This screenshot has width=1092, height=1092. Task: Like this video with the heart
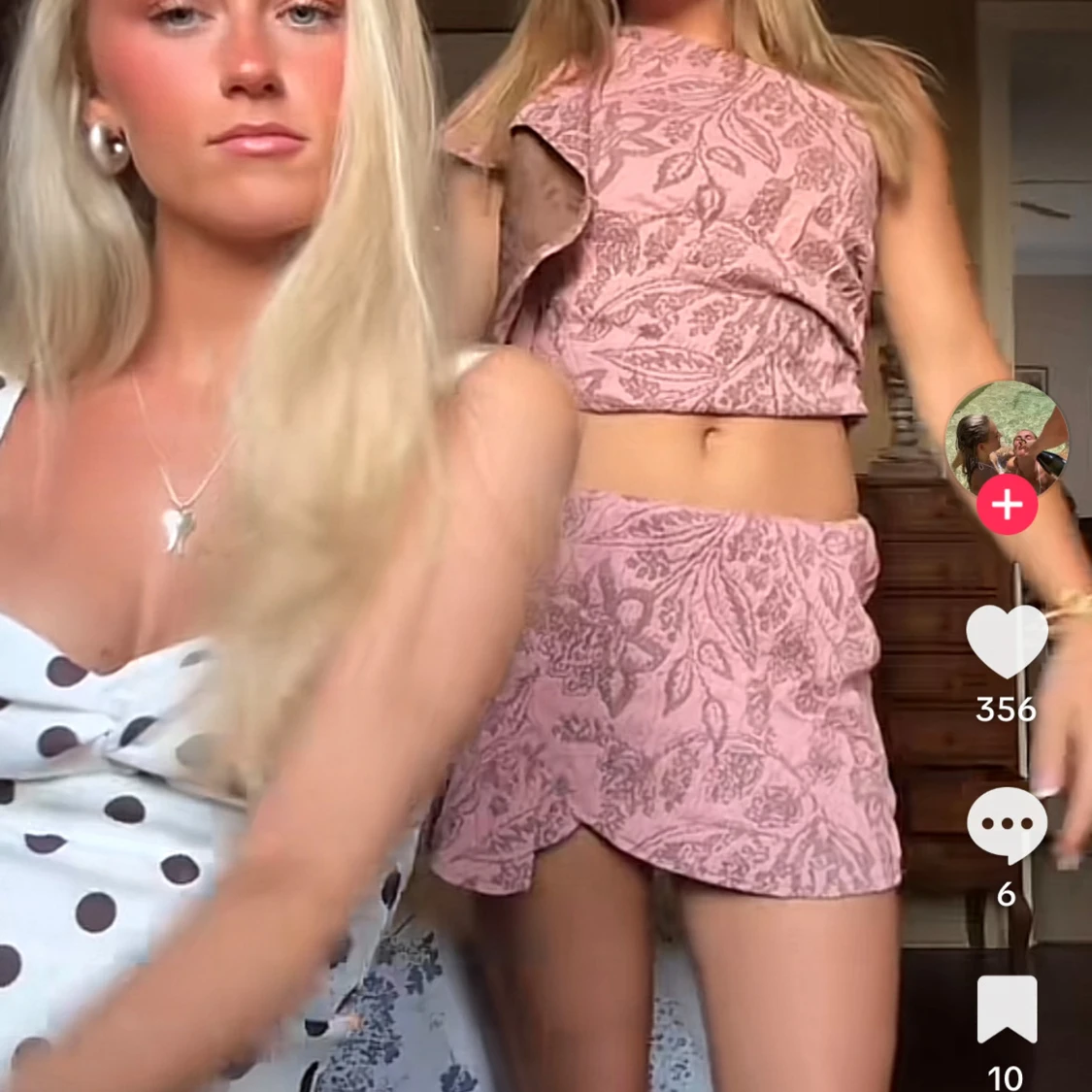(1007, 642)
